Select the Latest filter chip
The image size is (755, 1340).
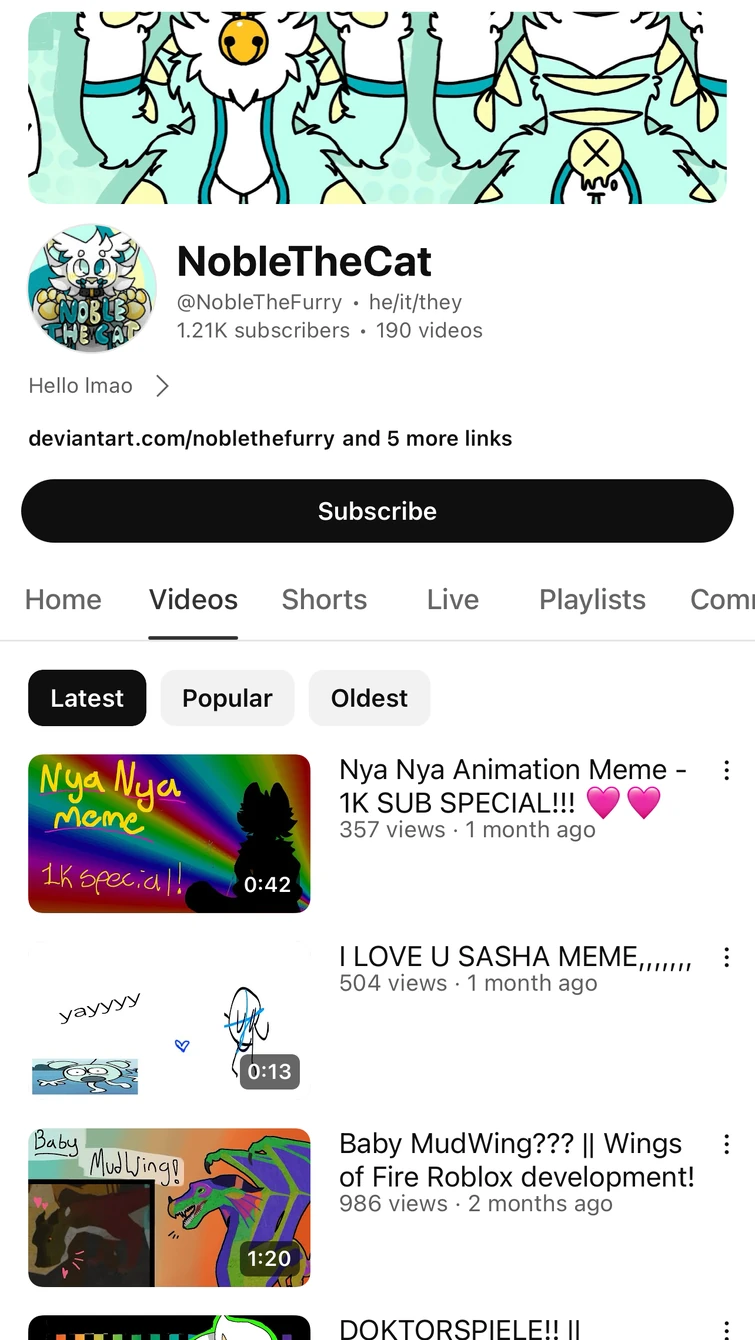click(87, 698)
